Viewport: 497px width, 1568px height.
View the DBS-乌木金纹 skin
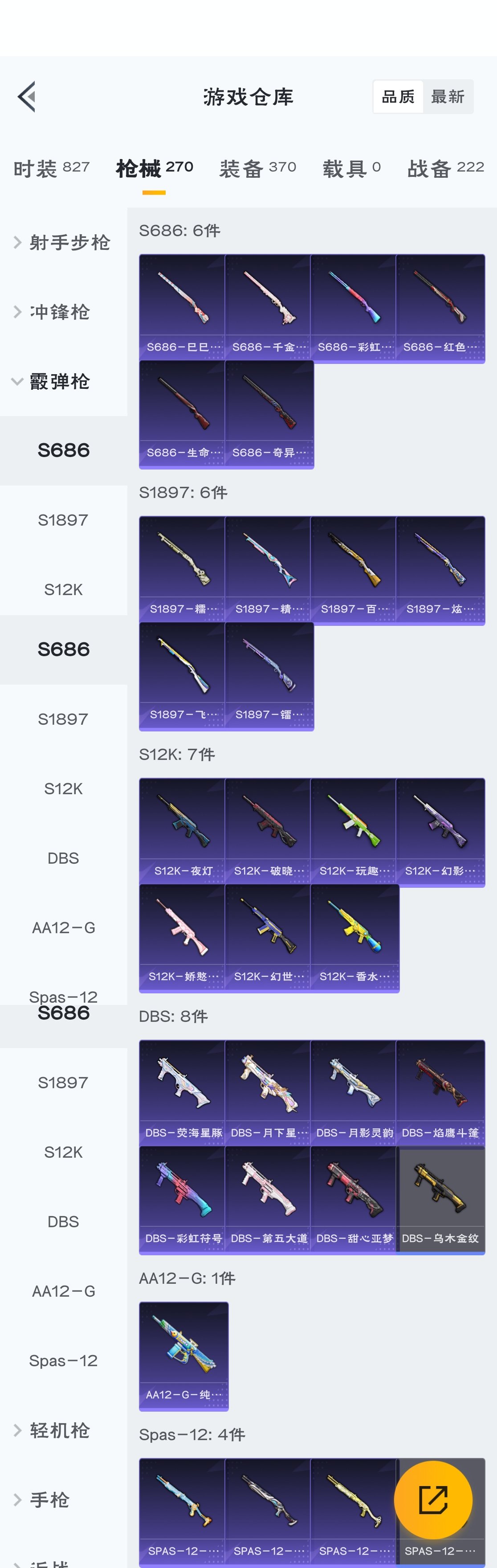pyautogui.click(x=440, y=1198)
